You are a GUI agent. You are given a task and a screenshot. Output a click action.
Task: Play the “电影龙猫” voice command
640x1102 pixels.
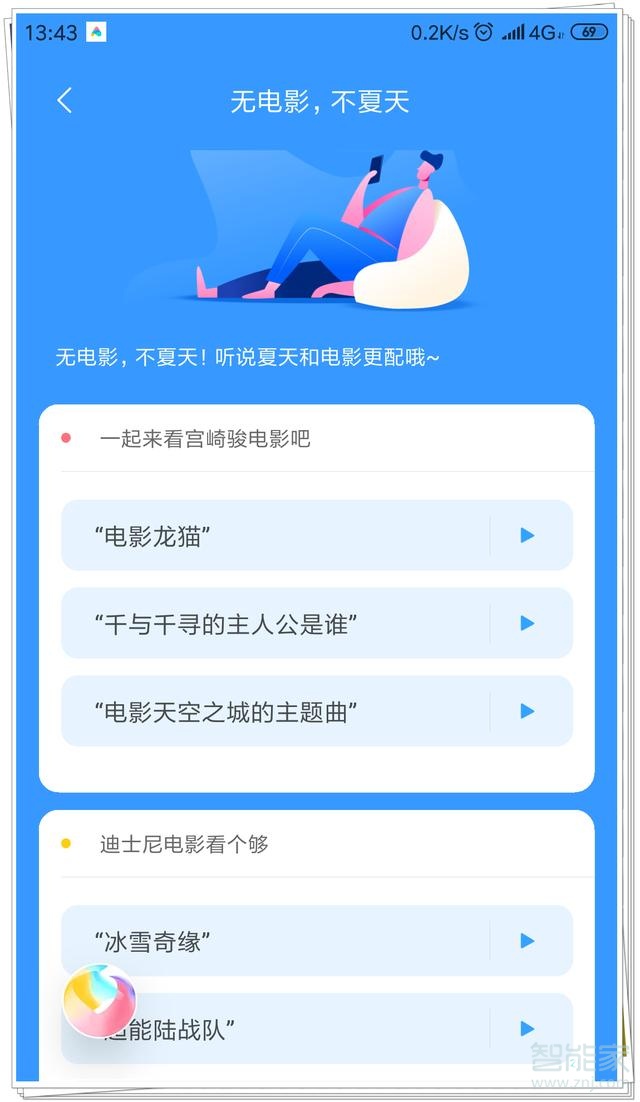(527, 536)
